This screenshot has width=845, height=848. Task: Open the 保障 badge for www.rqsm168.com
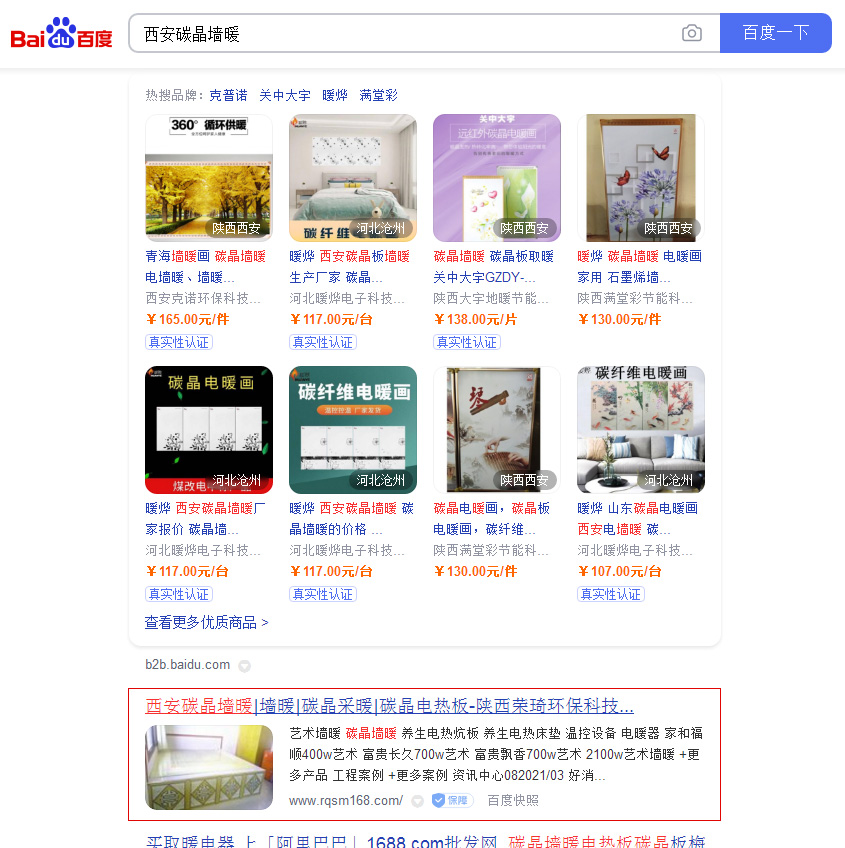[452, 800]
